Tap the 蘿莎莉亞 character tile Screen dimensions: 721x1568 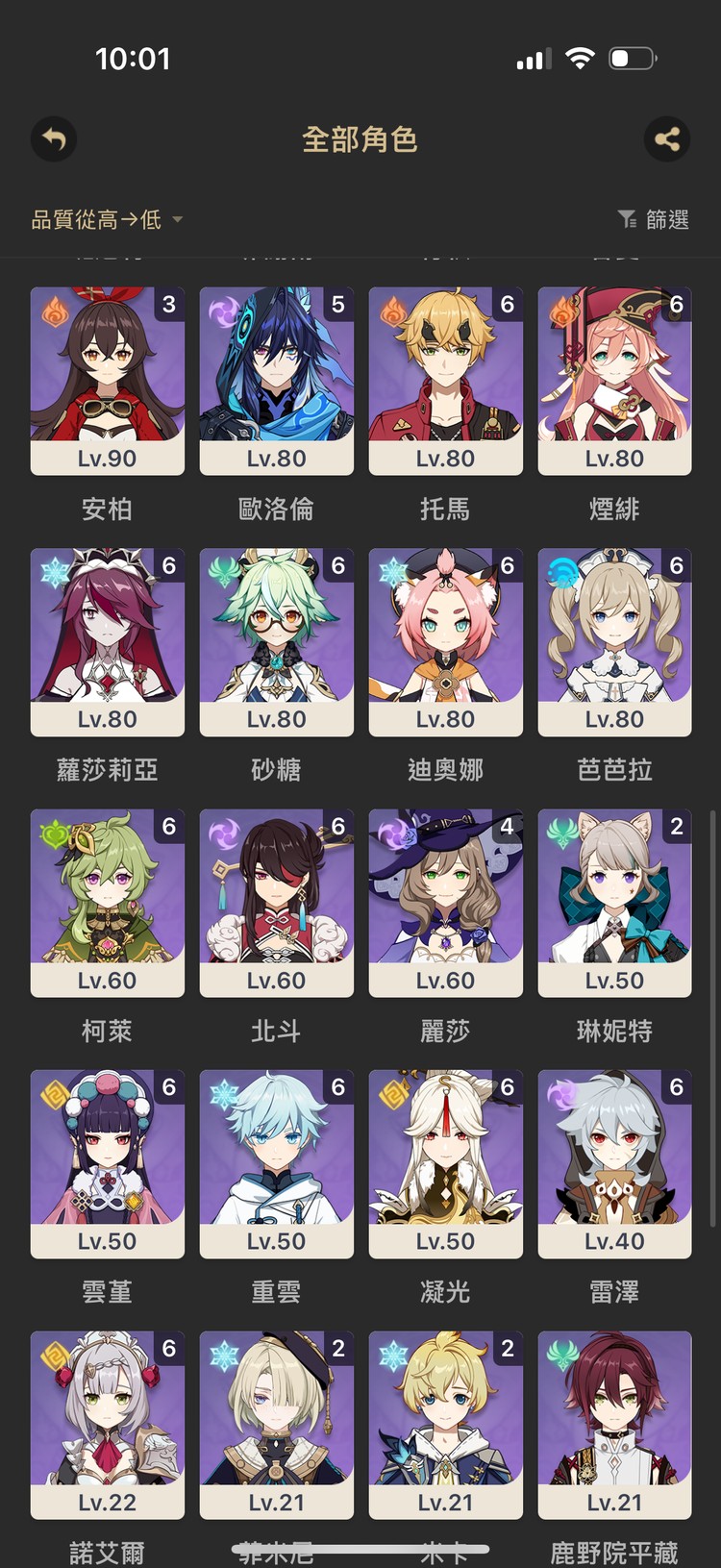(x=107, y=642)
